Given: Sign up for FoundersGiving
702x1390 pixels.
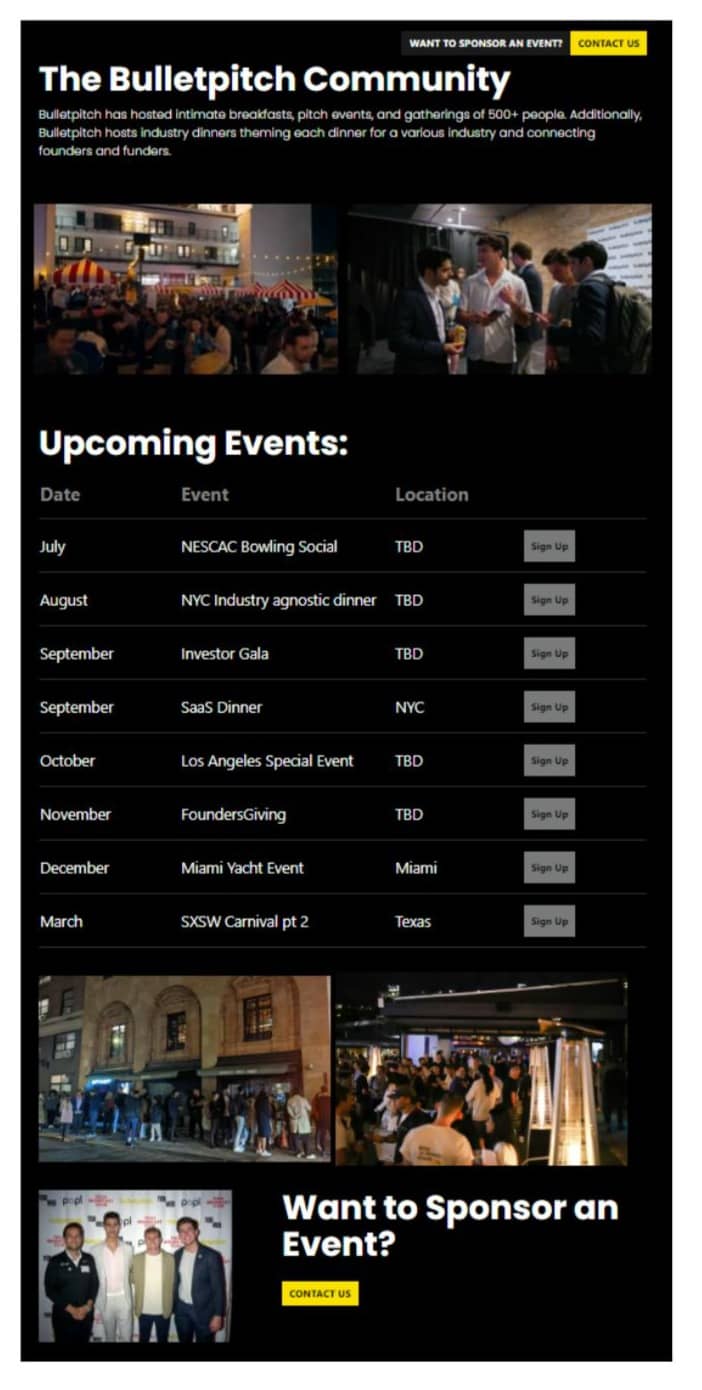Looking at the screenshot, I should [549, 814].
